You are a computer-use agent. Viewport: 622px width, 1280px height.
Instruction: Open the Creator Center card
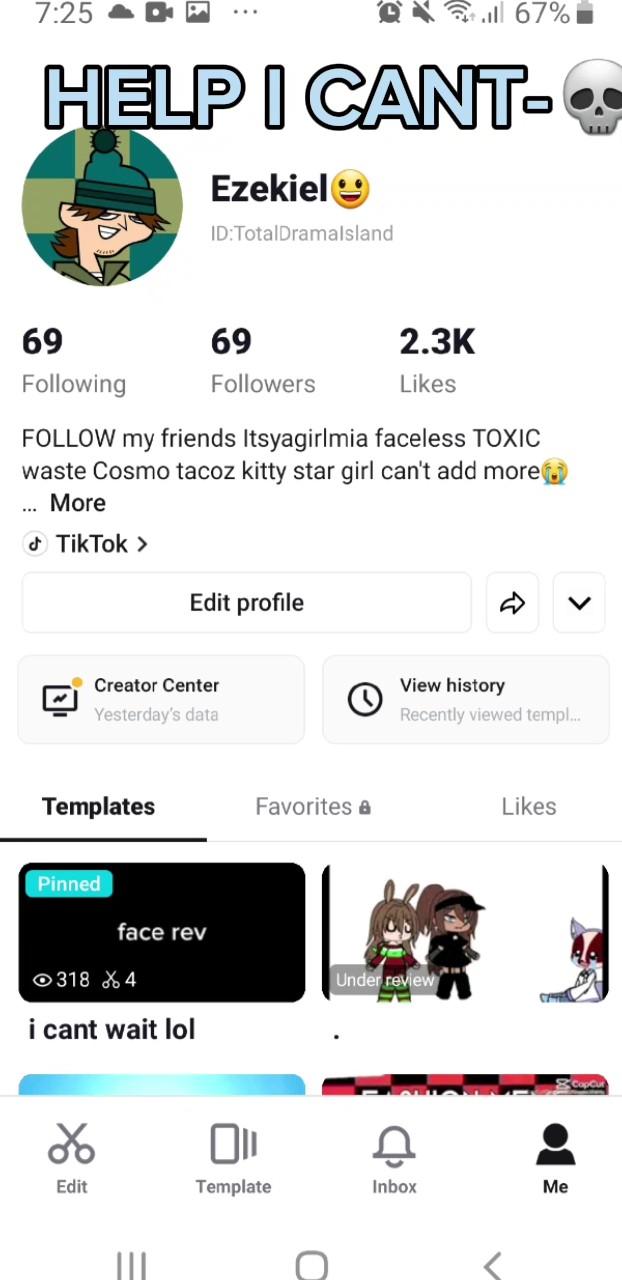coord(161,700)
